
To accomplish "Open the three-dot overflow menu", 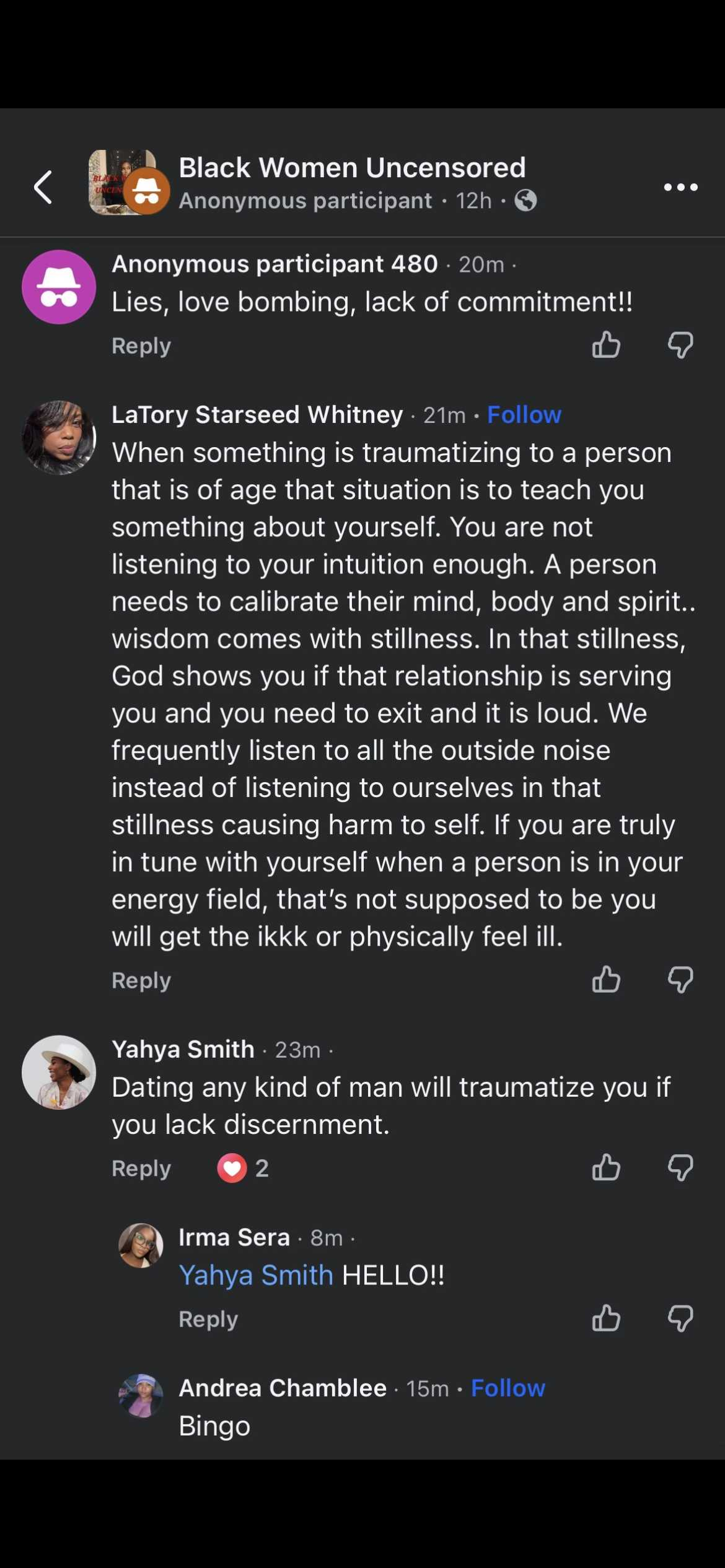I will (680, 186).
